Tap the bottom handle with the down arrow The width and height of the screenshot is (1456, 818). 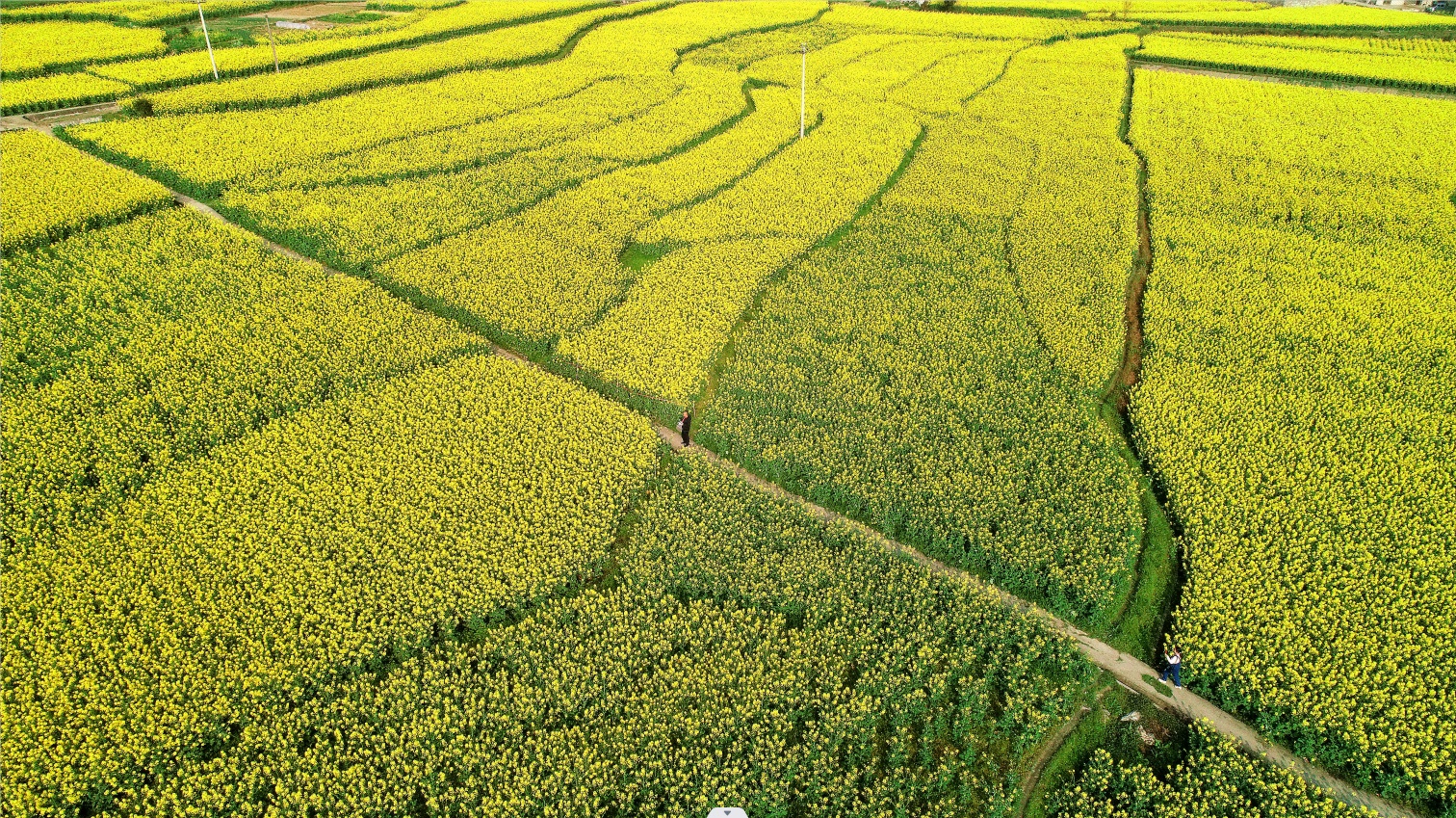click(727, 812)
